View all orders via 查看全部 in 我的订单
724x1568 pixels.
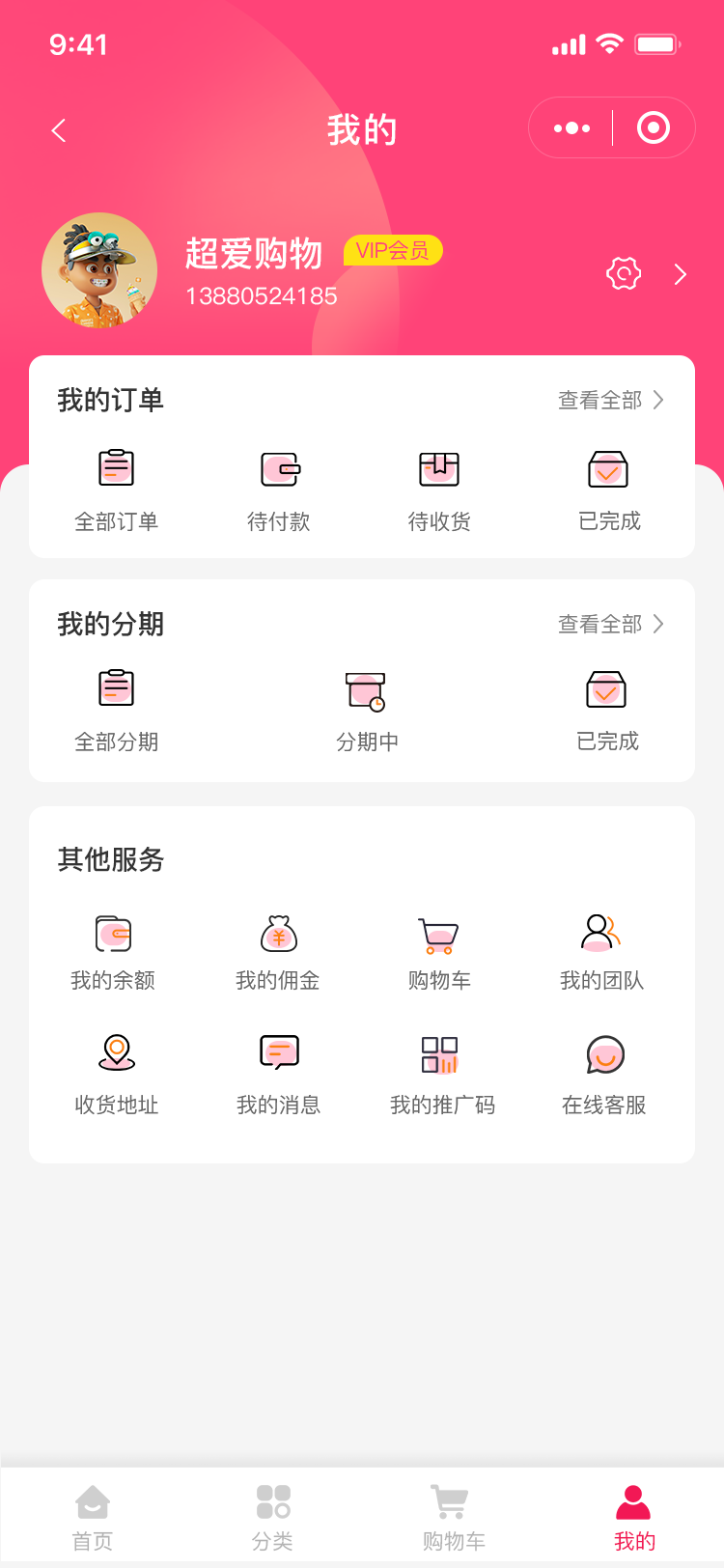pyautogui.click(x=610, y=400)
